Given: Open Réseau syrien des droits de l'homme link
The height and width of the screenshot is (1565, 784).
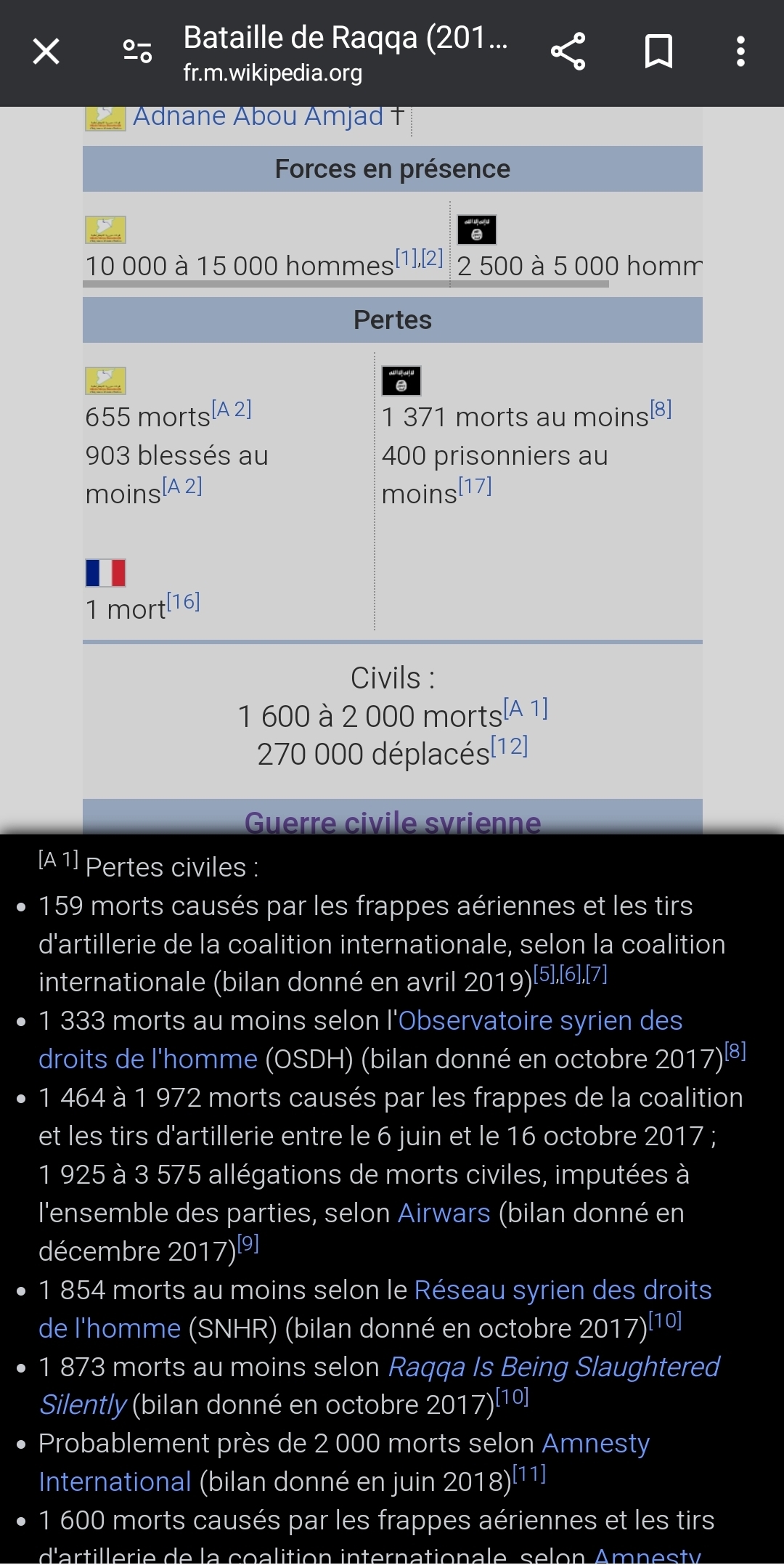Looking at the screenshot, I should tap(563, 1290).
